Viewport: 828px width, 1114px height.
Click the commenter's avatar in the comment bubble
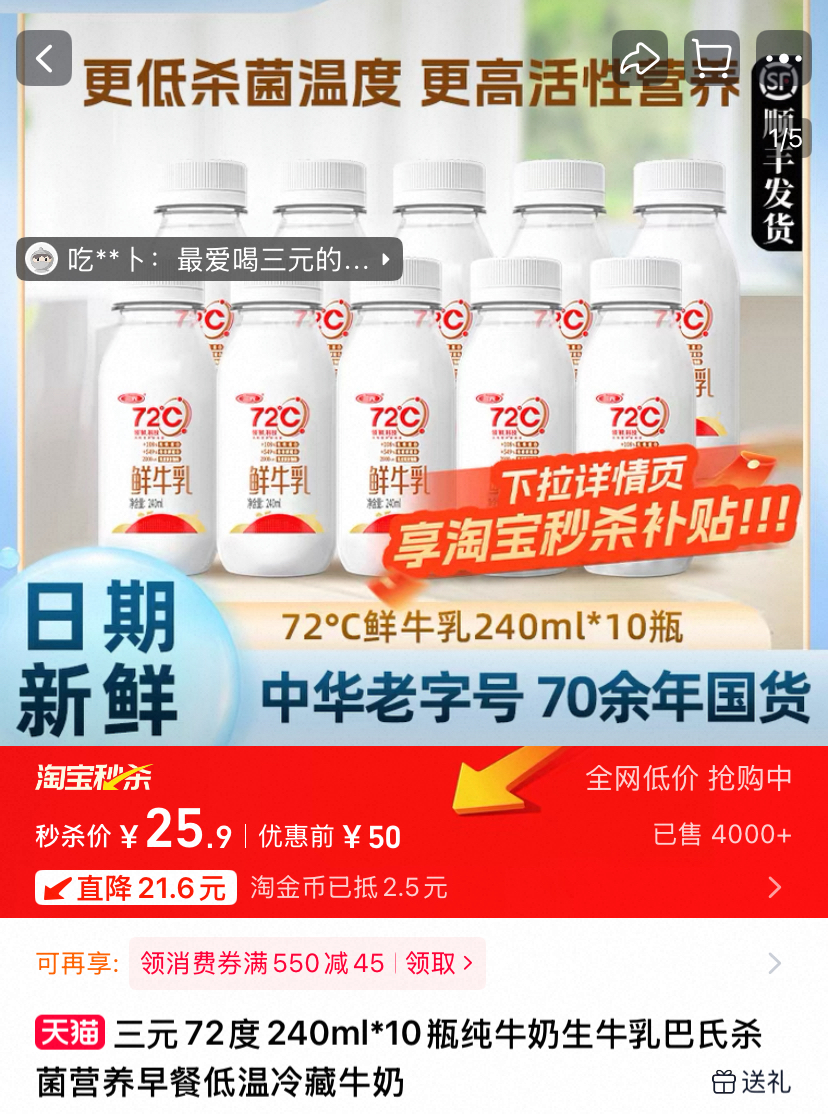click(42, 258)
